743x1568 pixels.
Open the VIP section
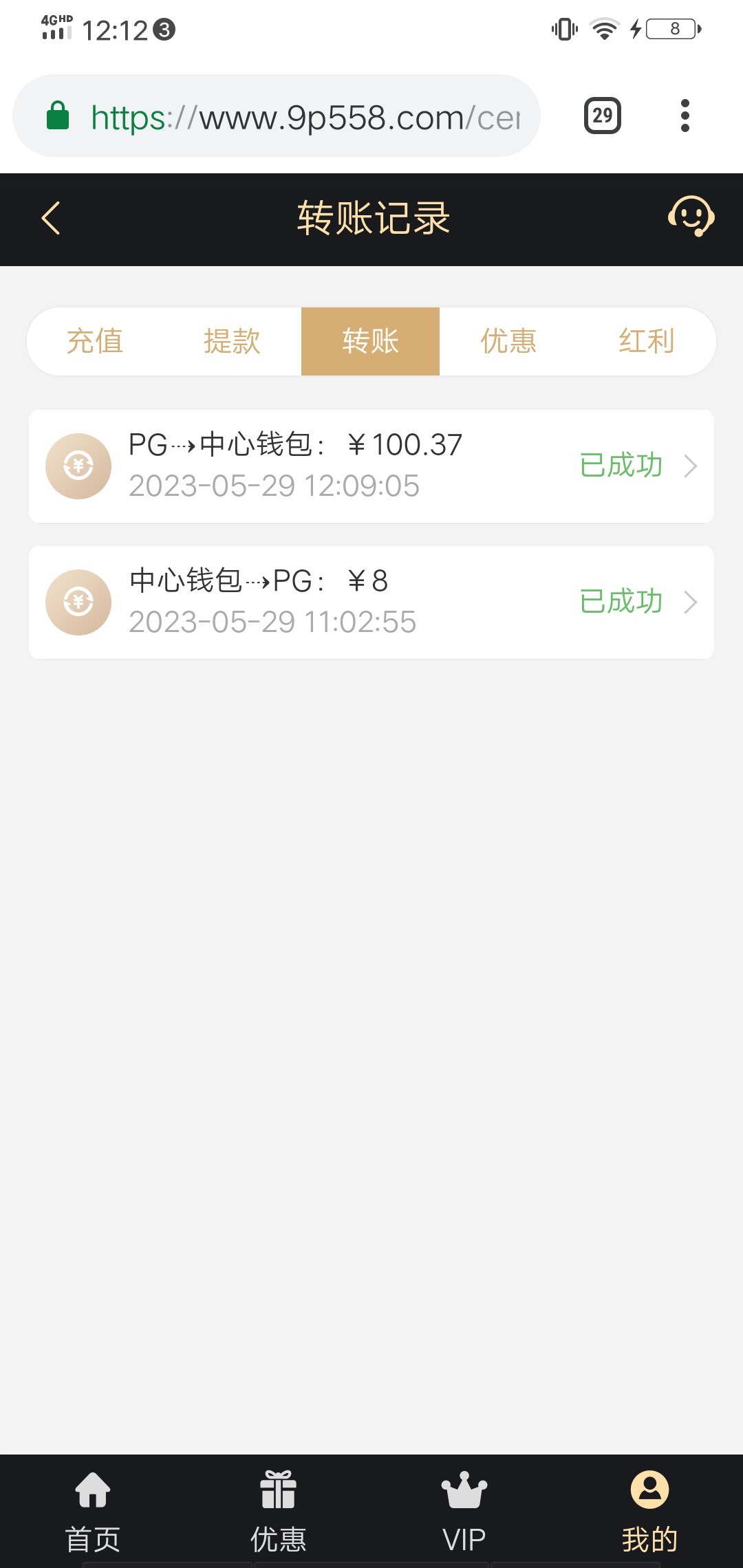coord(464,1512)
